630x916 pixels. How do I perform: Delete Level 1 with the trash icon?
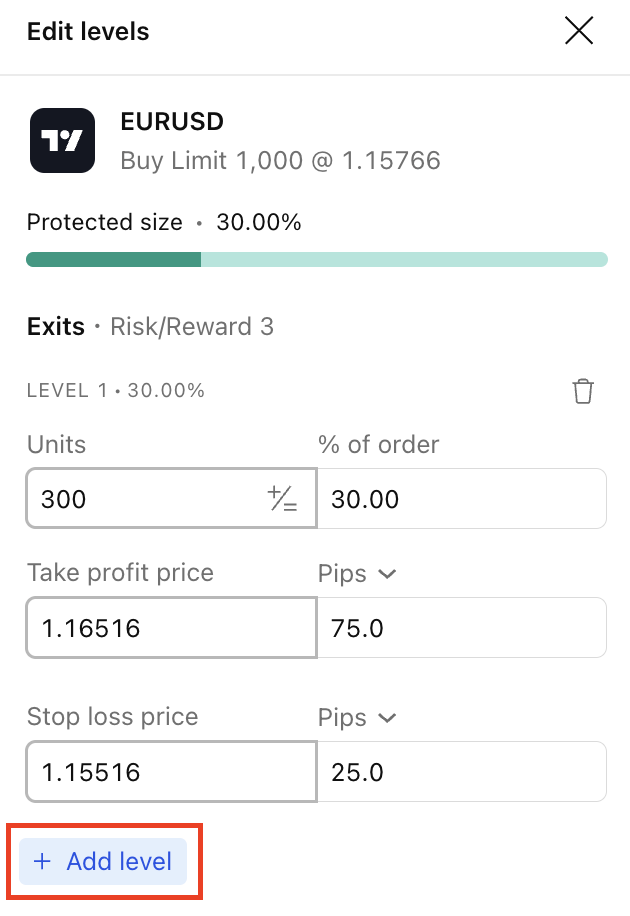pyautogui.click(x=583, y=391)
